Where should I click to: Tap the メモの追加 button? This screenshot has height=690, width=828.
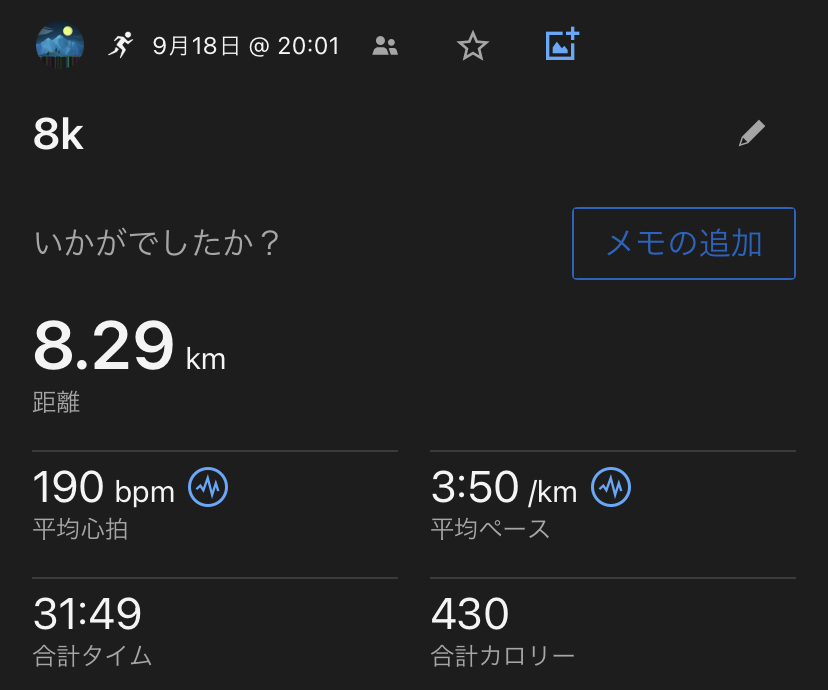pyautogui.click(x=684, y=243)
